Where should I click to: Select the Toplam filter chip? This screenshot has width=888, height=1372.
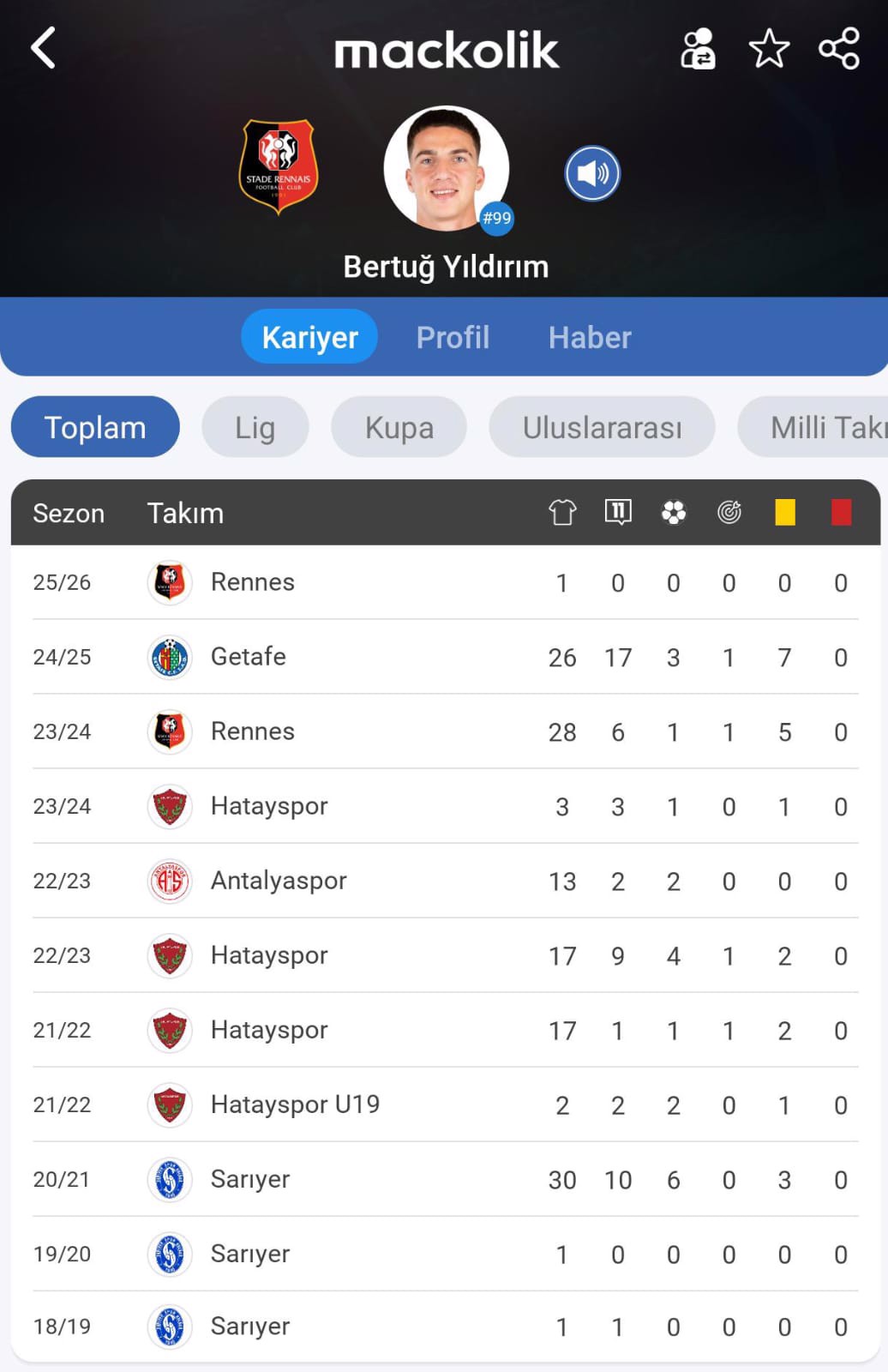(x=95, y=427)
